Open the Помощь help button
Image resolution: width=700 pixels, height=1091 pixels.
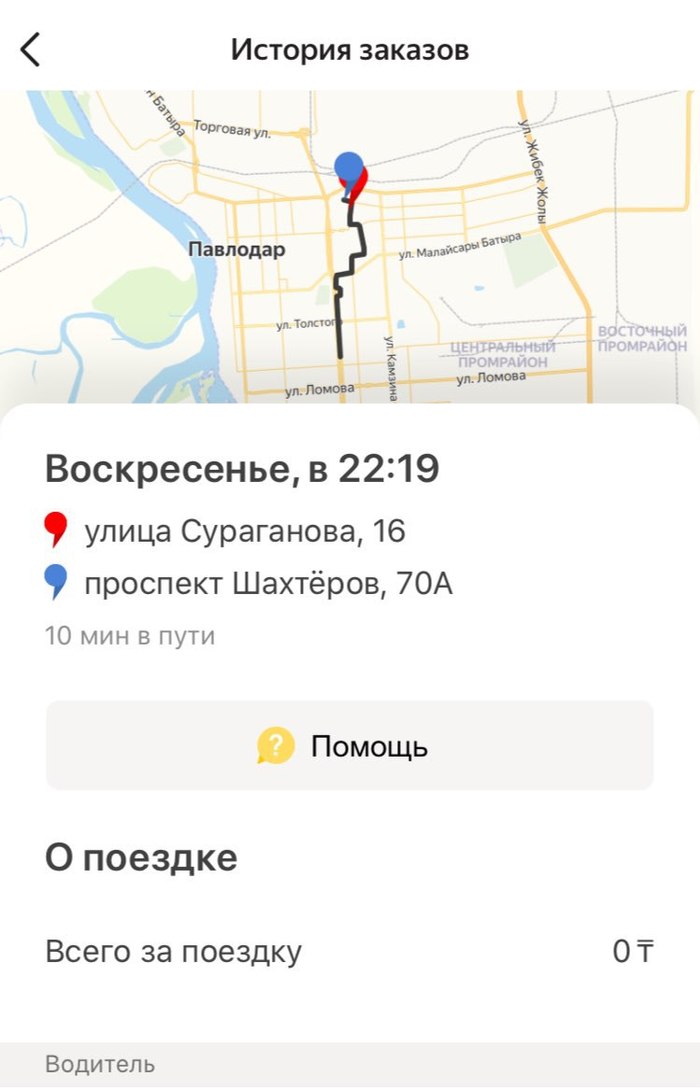pos(349,746)
